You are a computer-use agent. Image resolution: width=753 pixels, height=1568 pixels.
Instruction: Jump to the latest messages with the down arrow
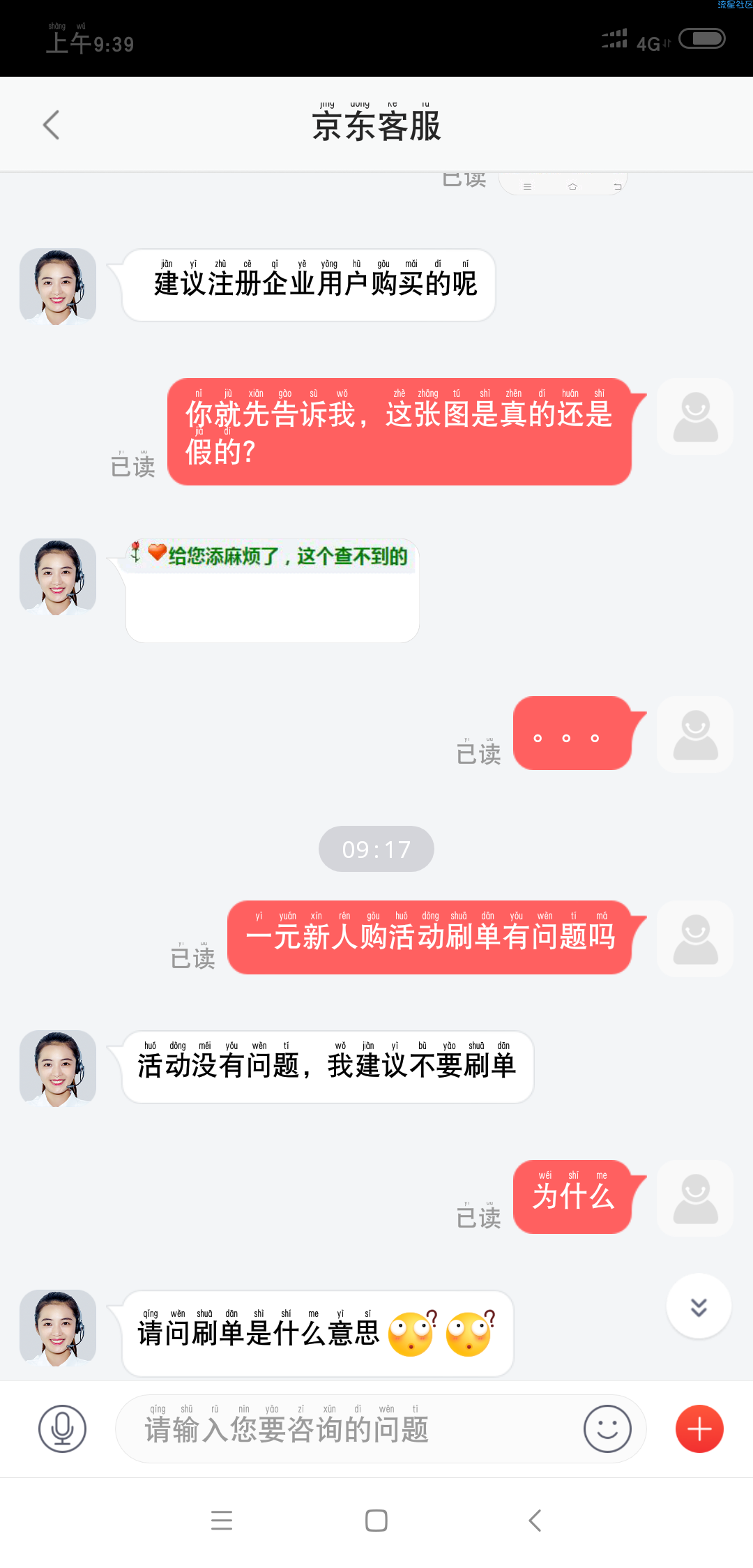click(699, 1306)
